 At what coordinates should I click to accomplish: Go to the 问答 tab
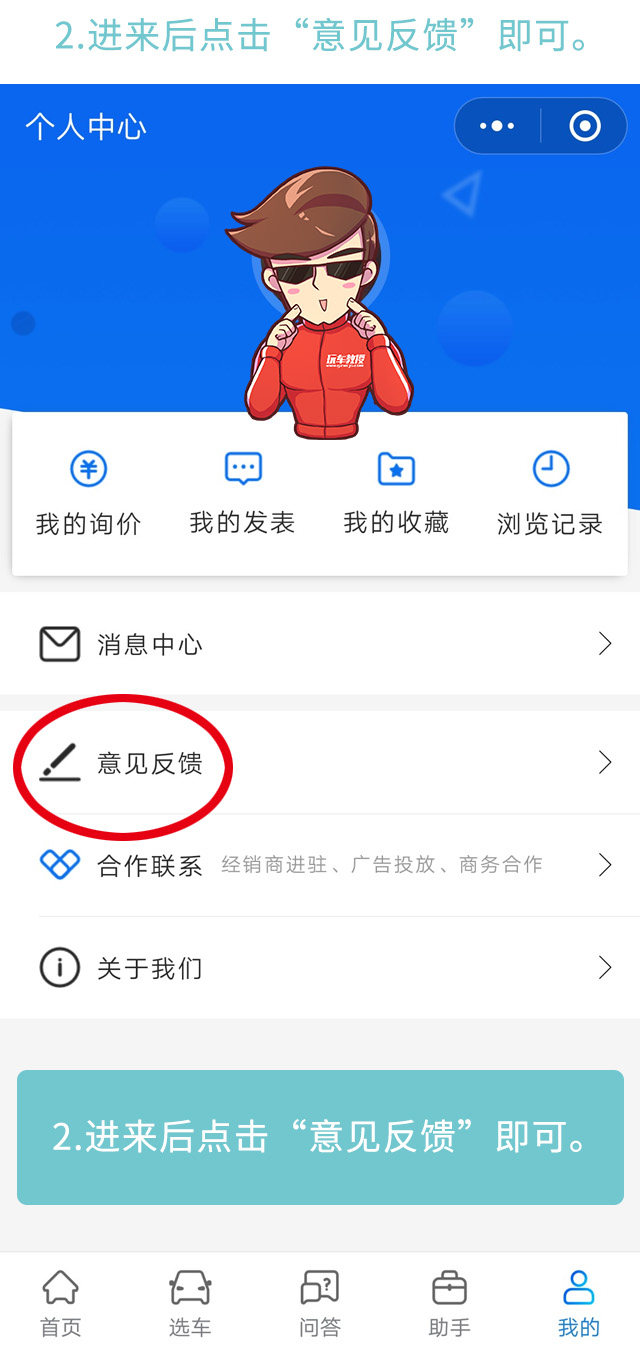320,1303
